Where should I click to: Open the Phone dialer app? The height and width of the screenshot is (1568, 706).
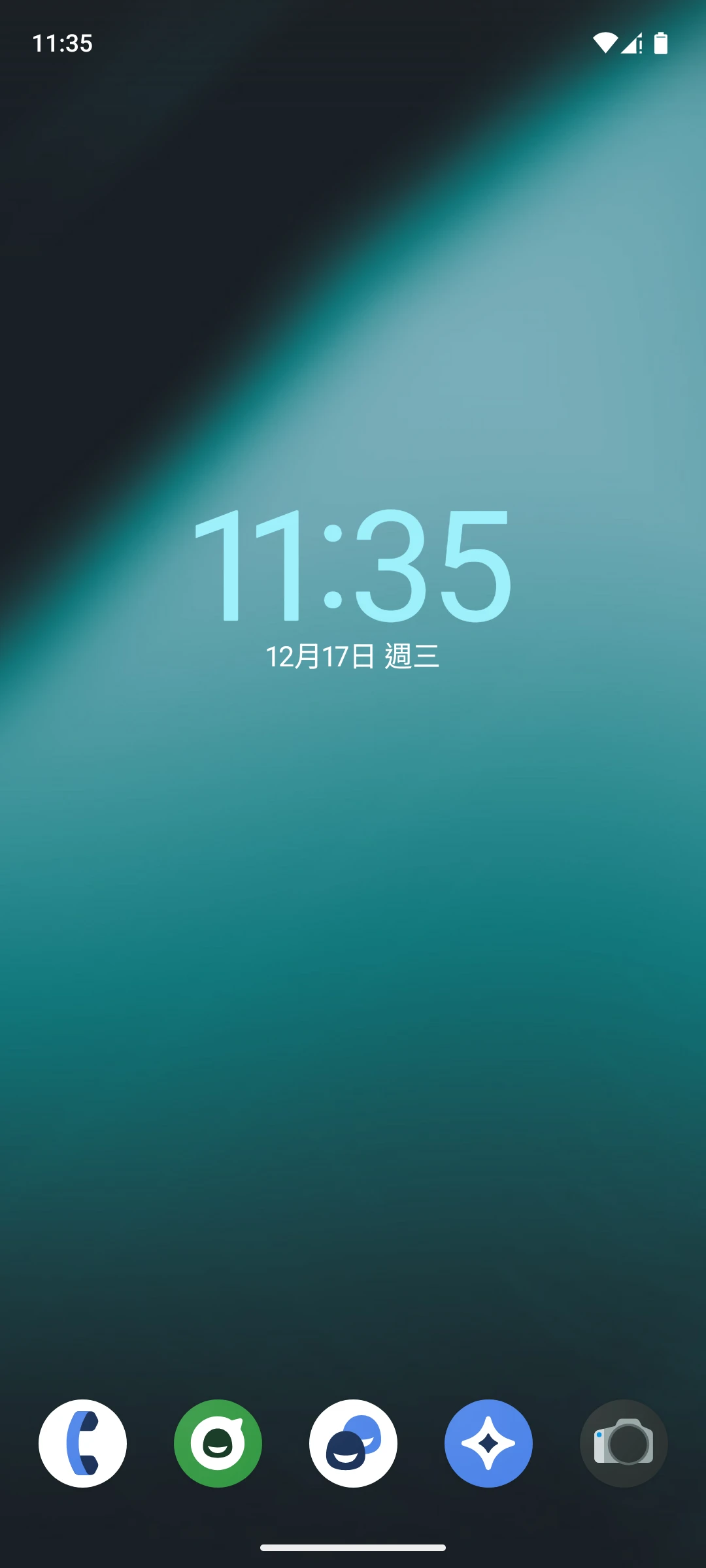(82, 1443)
